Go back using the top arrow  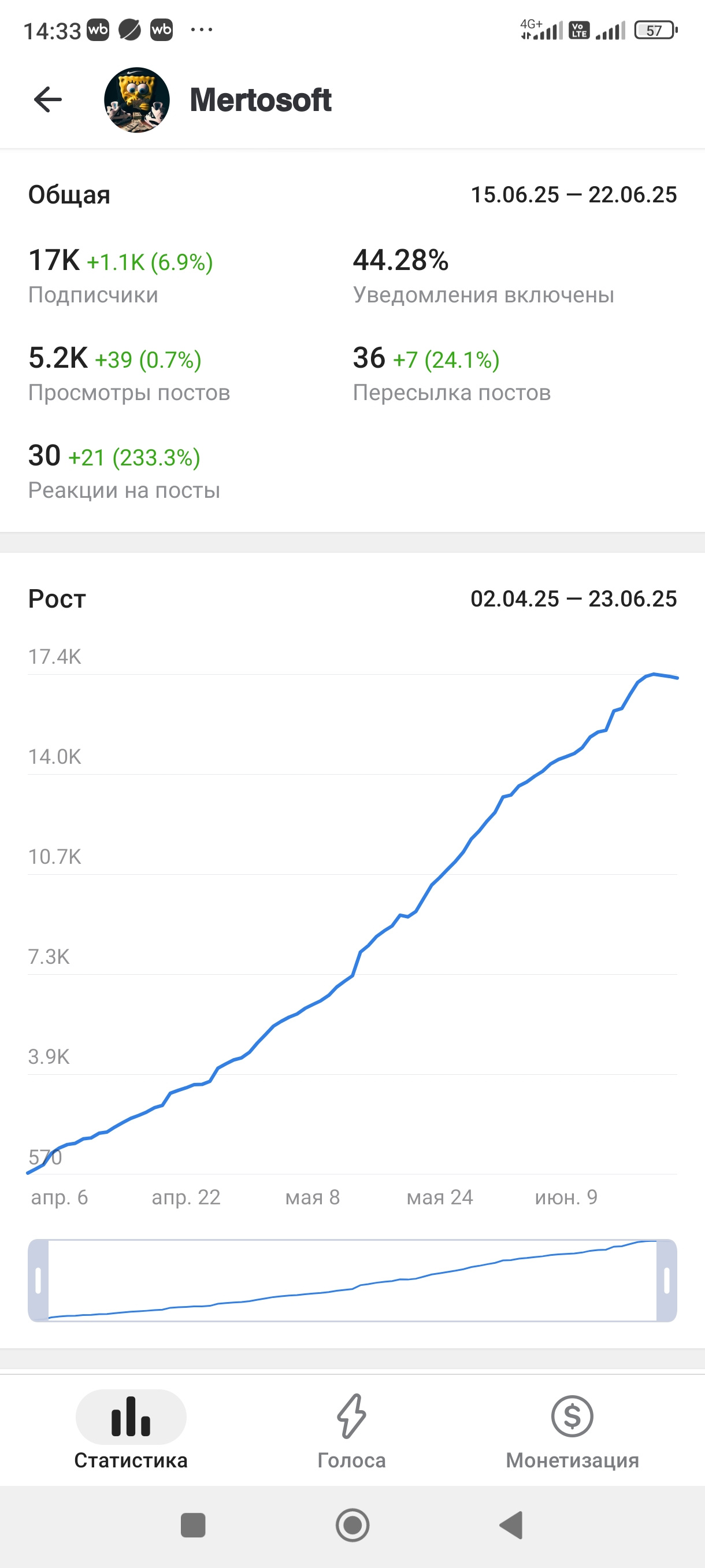48,100
